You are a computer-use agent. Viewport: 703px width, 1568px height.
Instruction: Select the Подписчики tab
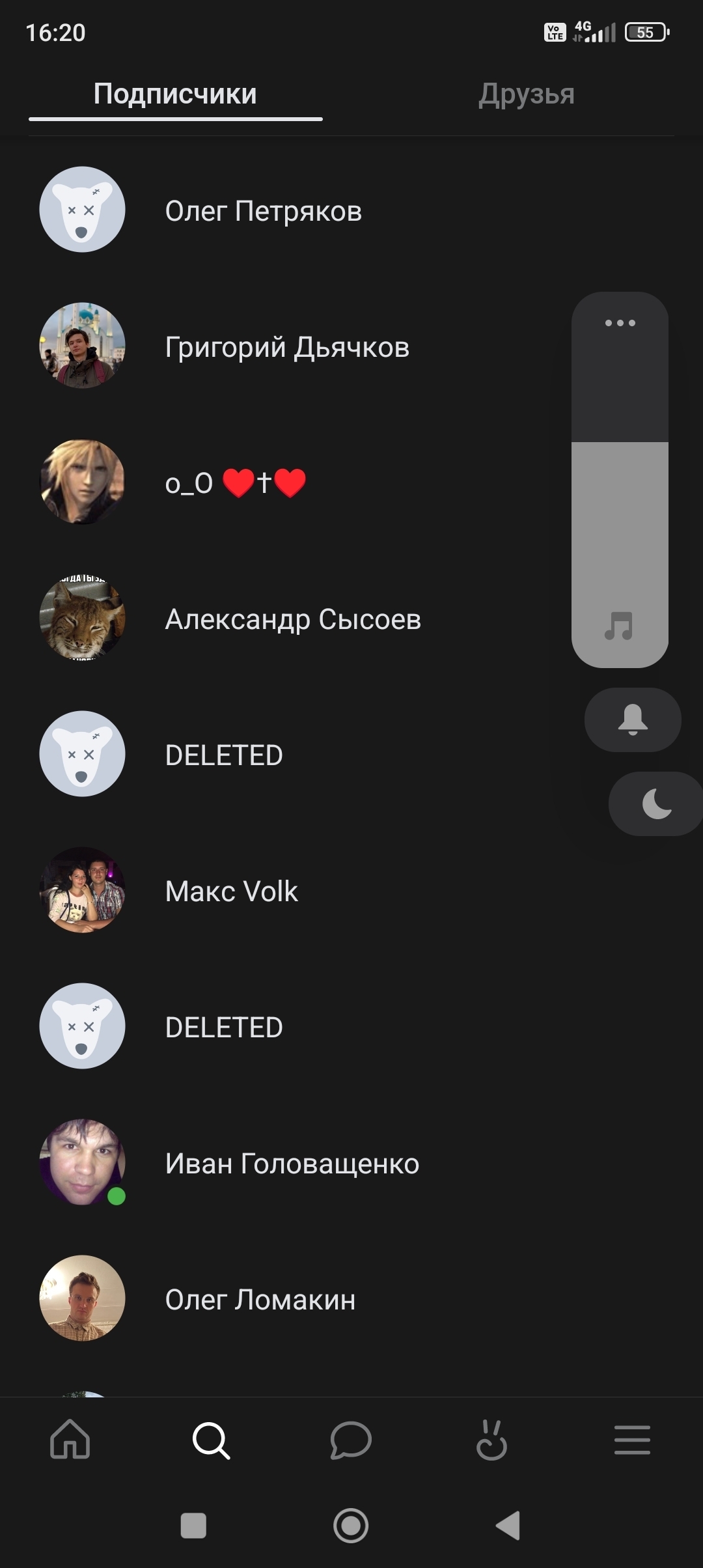[175, 94]
